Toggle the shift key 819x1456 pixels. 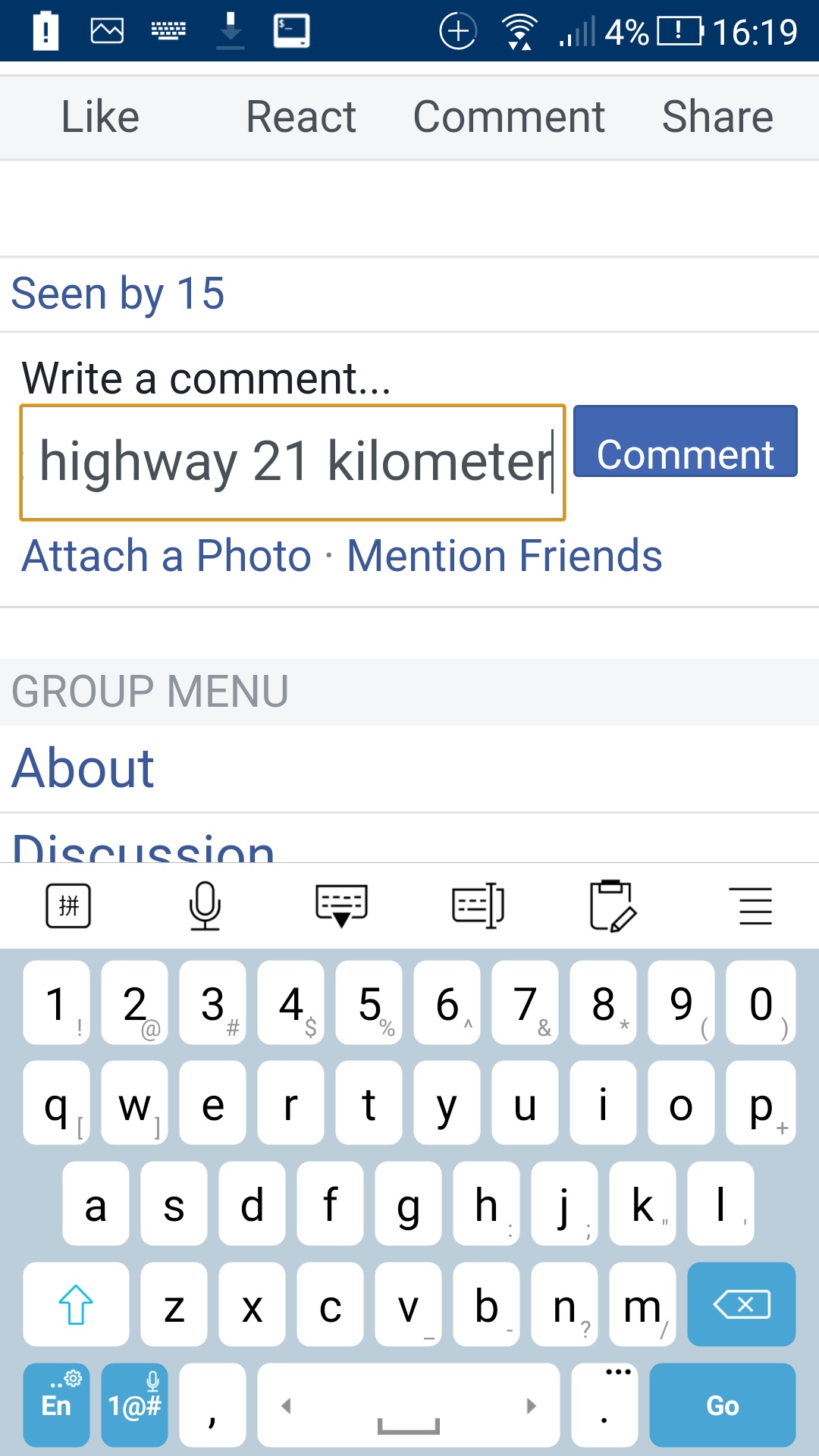click(76, 1304)
